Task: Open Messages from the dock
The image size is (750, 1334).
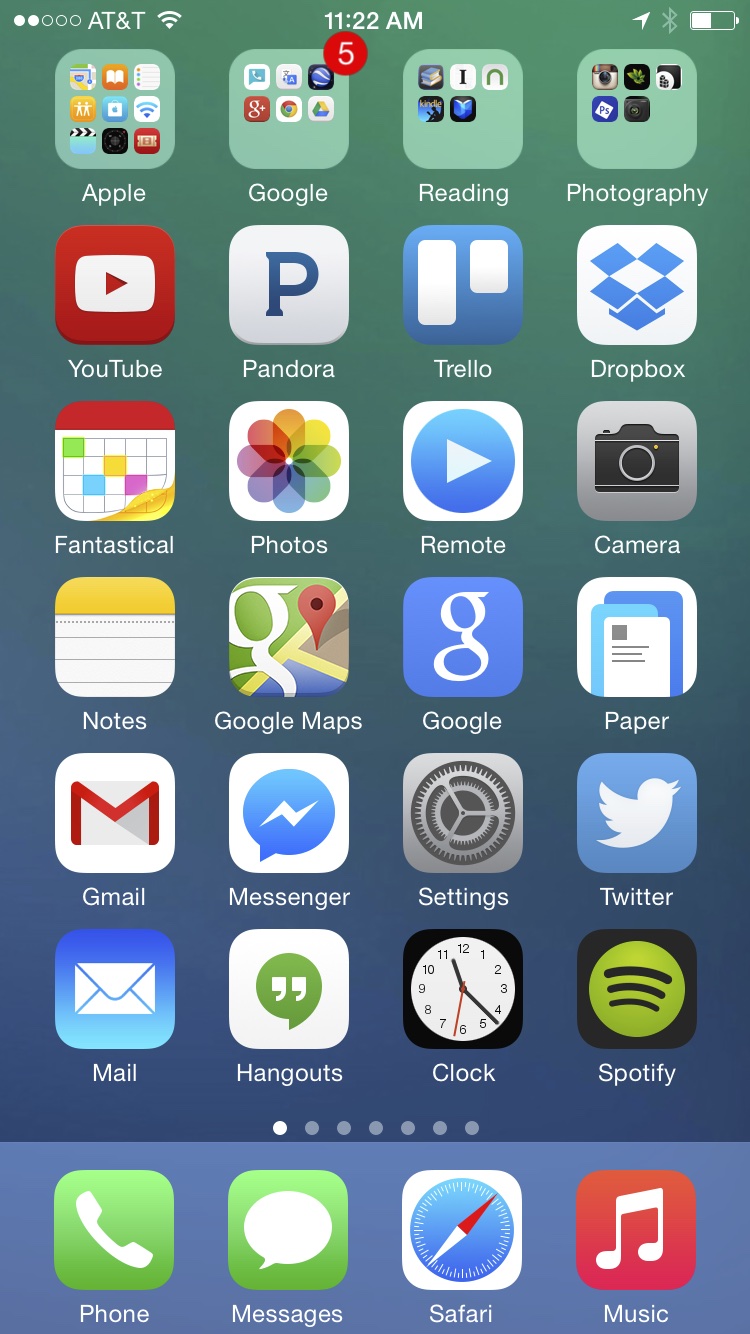Action: 288,1230
